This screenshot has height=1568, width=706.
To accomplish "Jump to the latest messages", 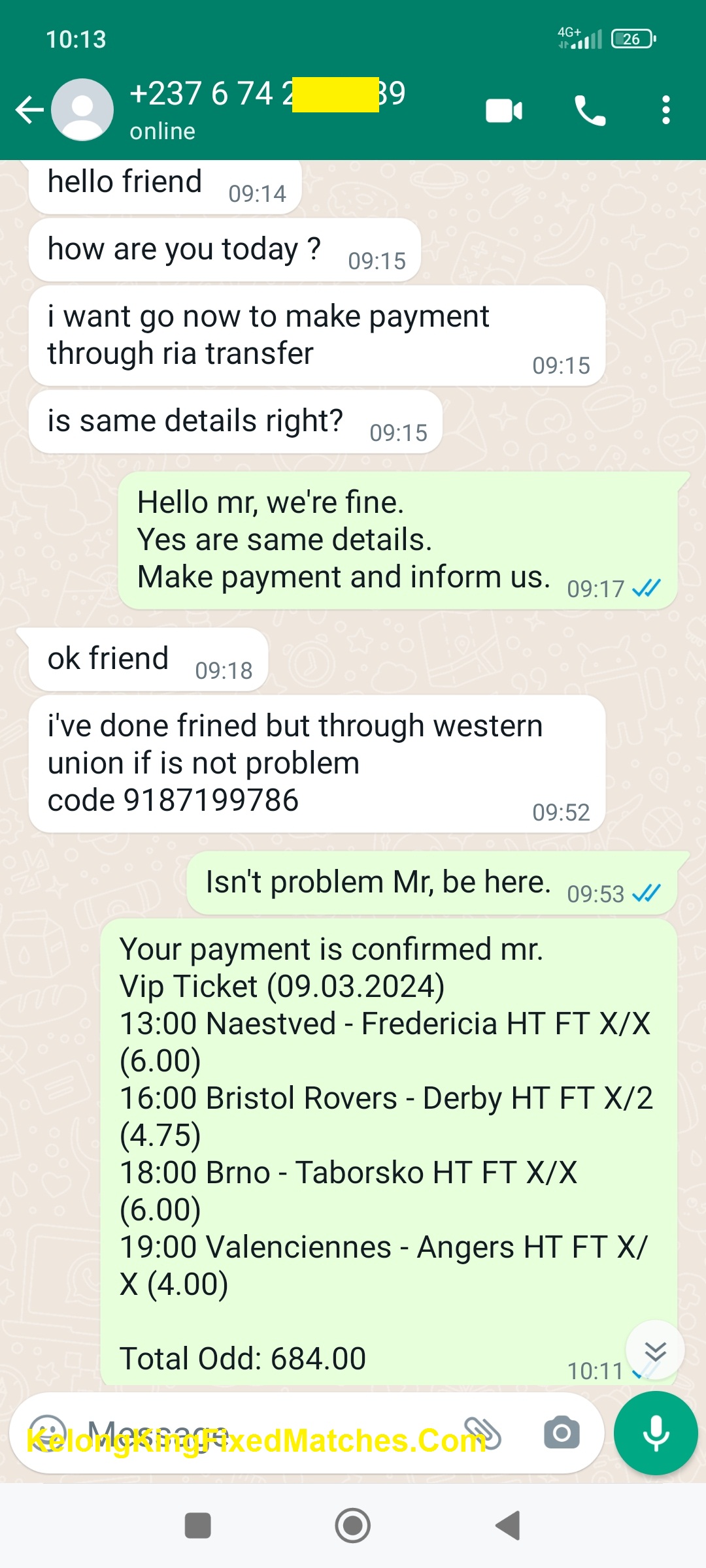I will tap(655, 1350).
